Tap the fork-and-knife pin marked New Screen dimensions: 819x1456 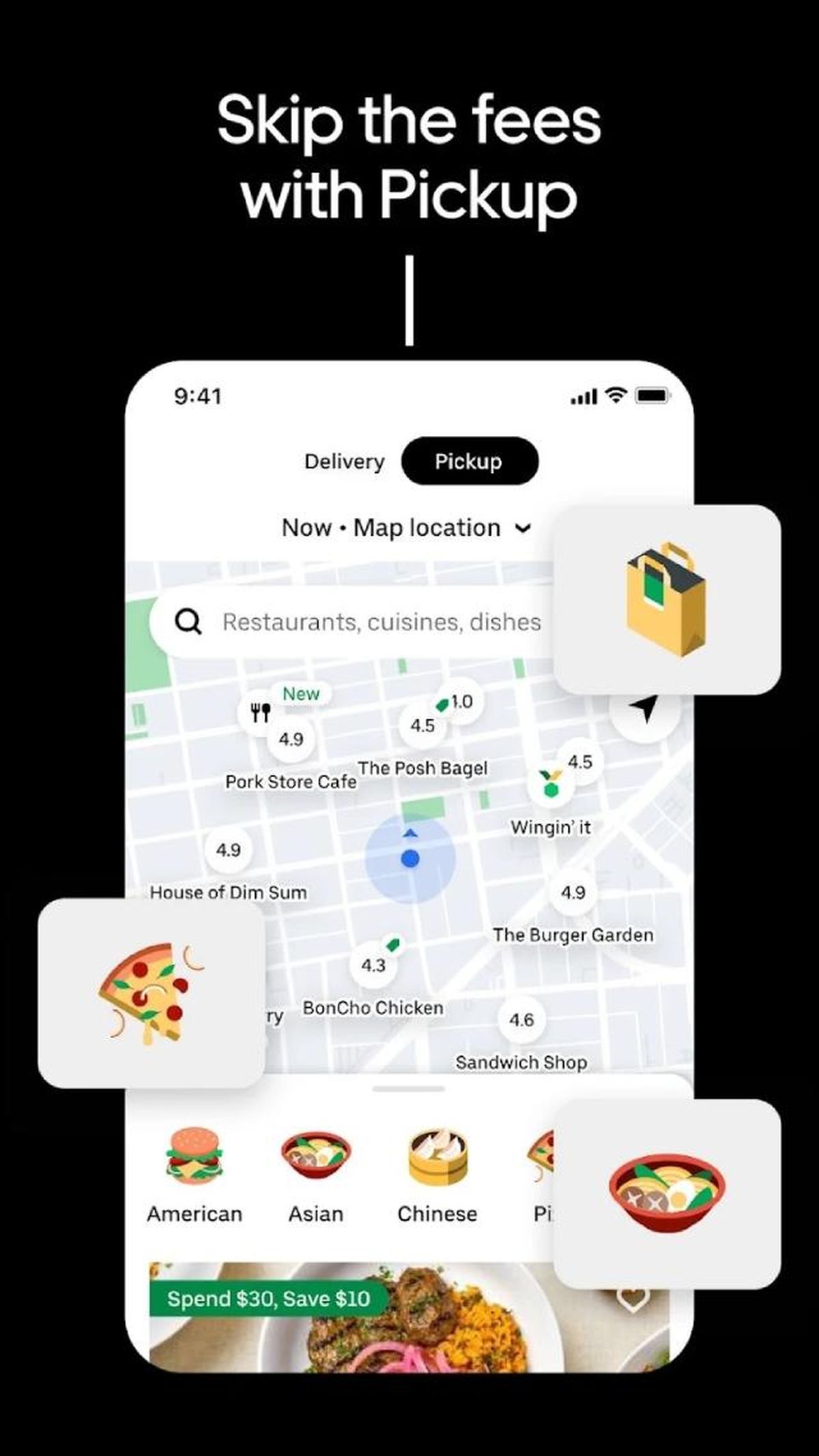(261, 712)
